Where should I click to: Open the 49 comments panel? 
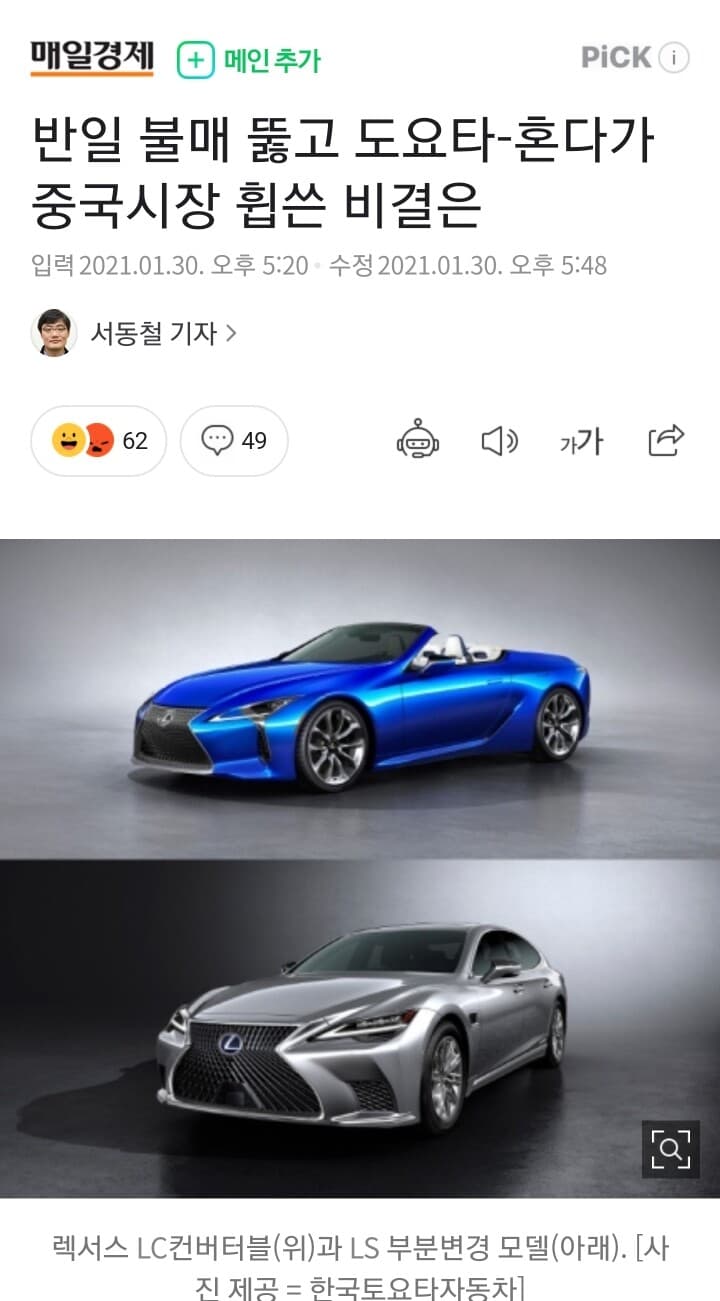click(x=233, y=441)
